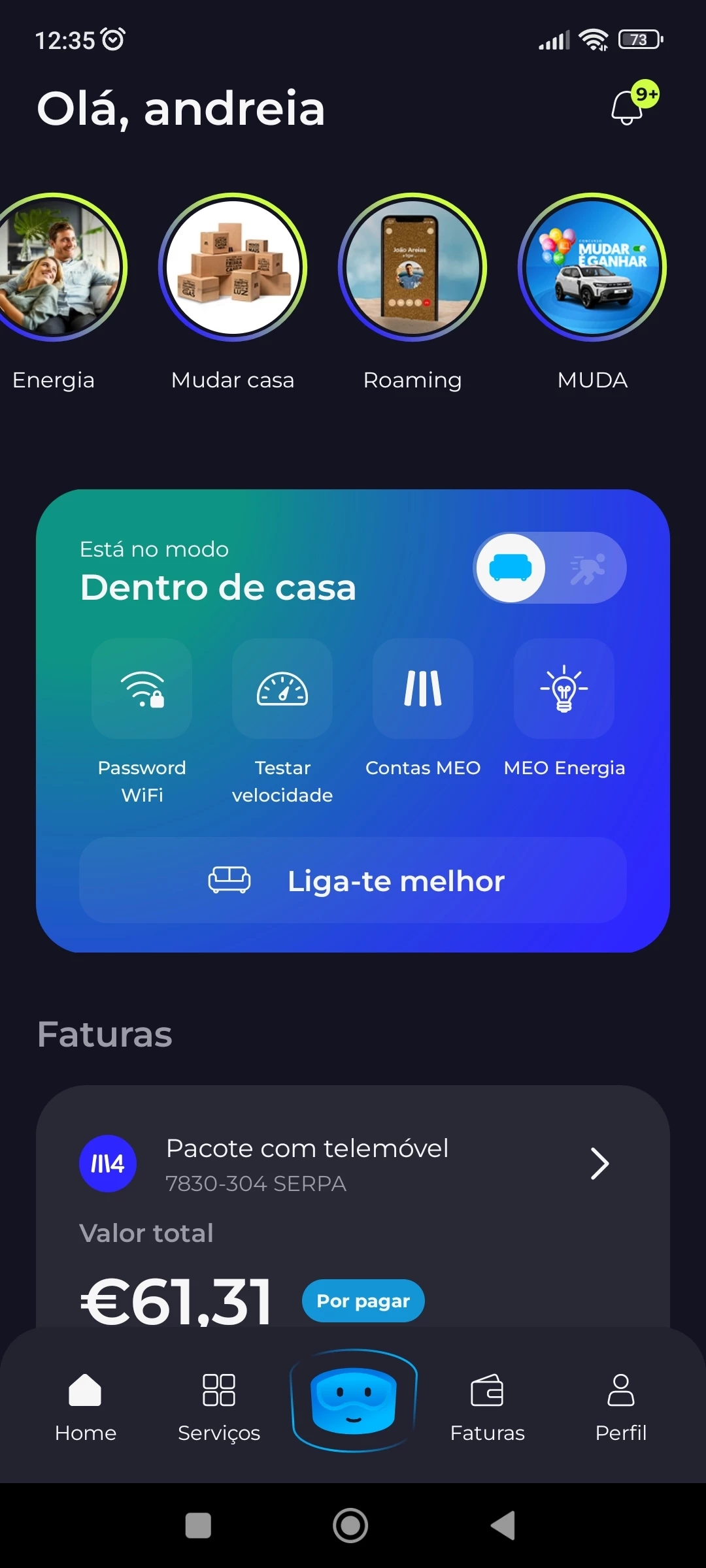Switch to the Serviços tab
The image size is (706, 1568).
(219, 1403)
